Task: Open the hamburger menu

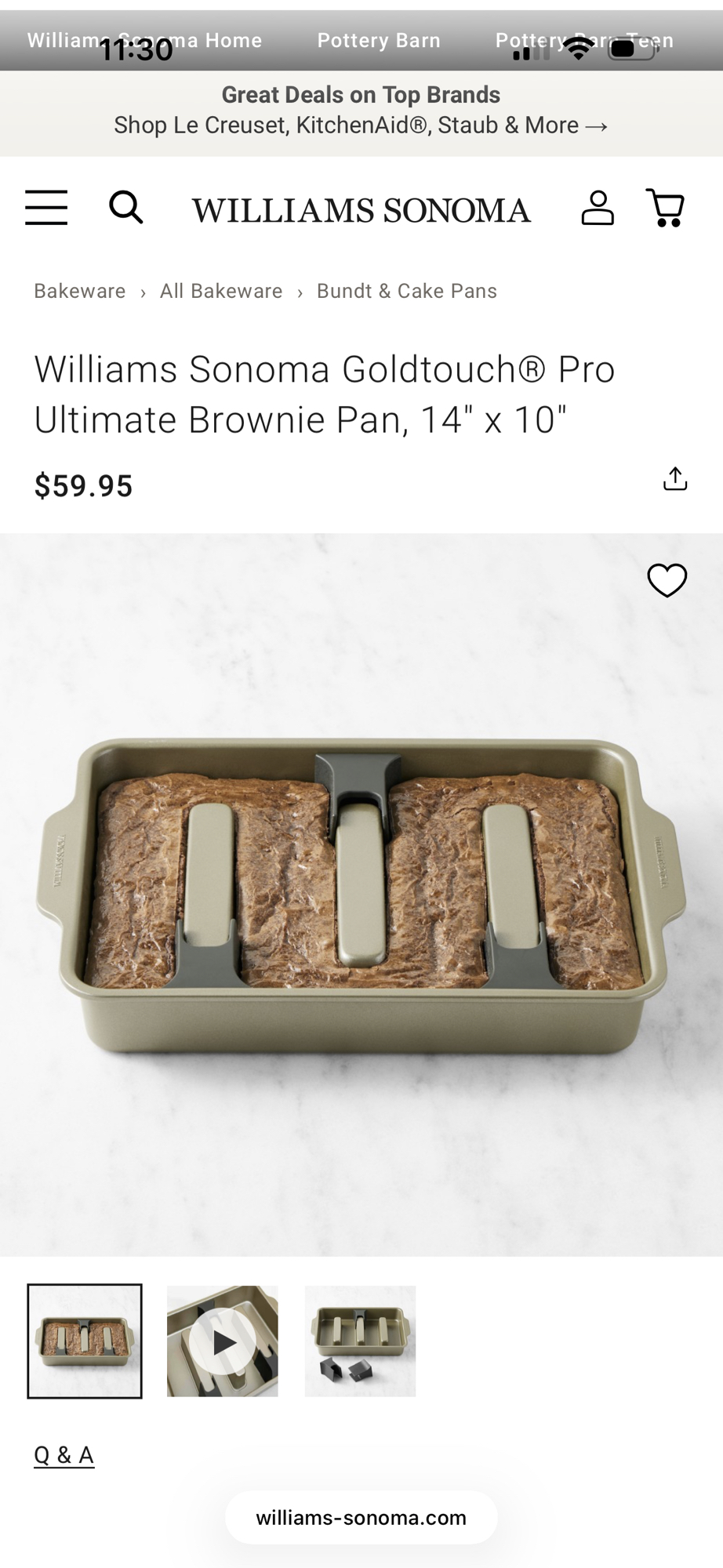Action: pos(46,208)
